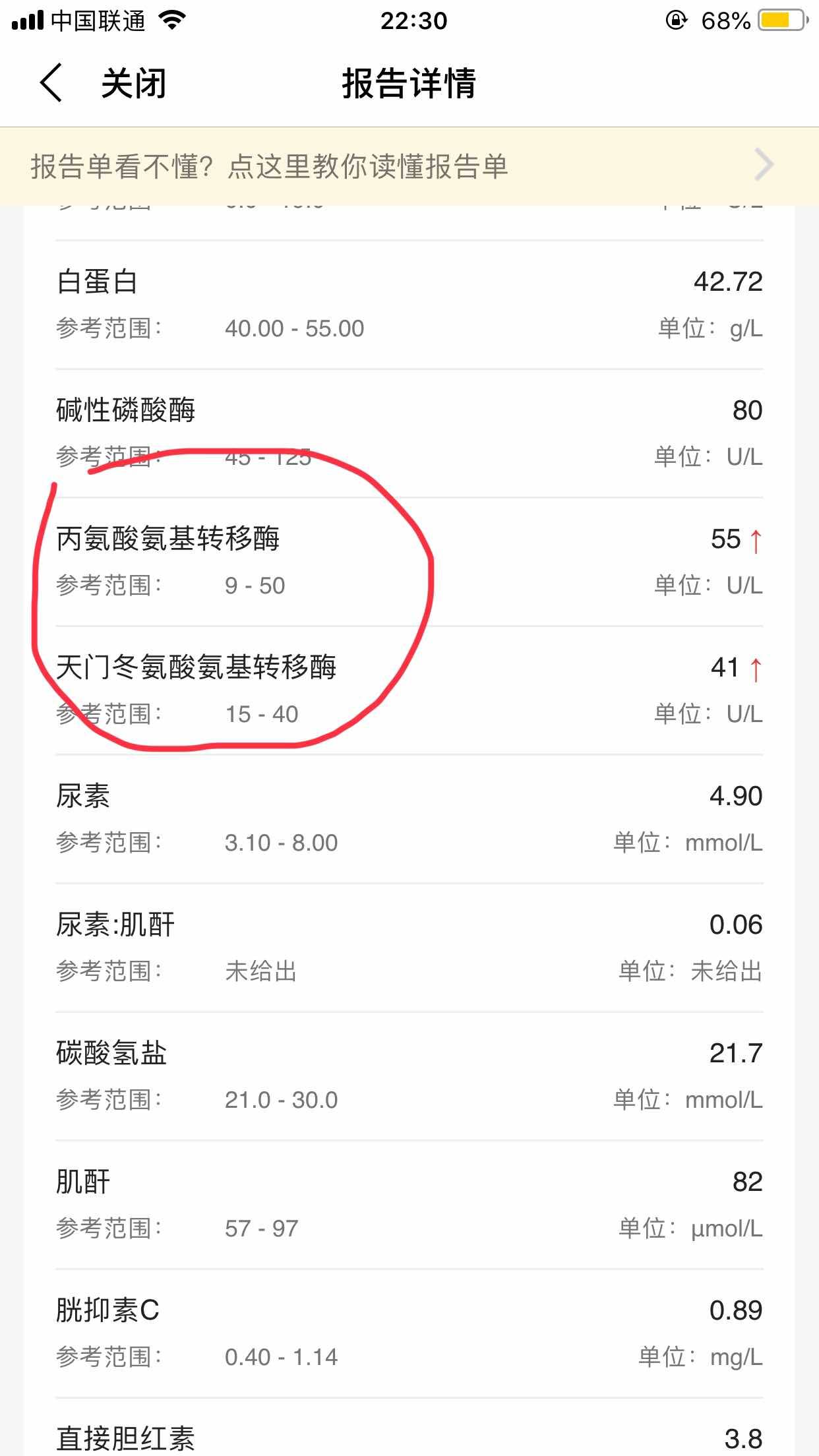The height and width of the screenshot is (1456, 819).
Task: Tap 关闭 to close the report page
Action: [x=133, y=84]
